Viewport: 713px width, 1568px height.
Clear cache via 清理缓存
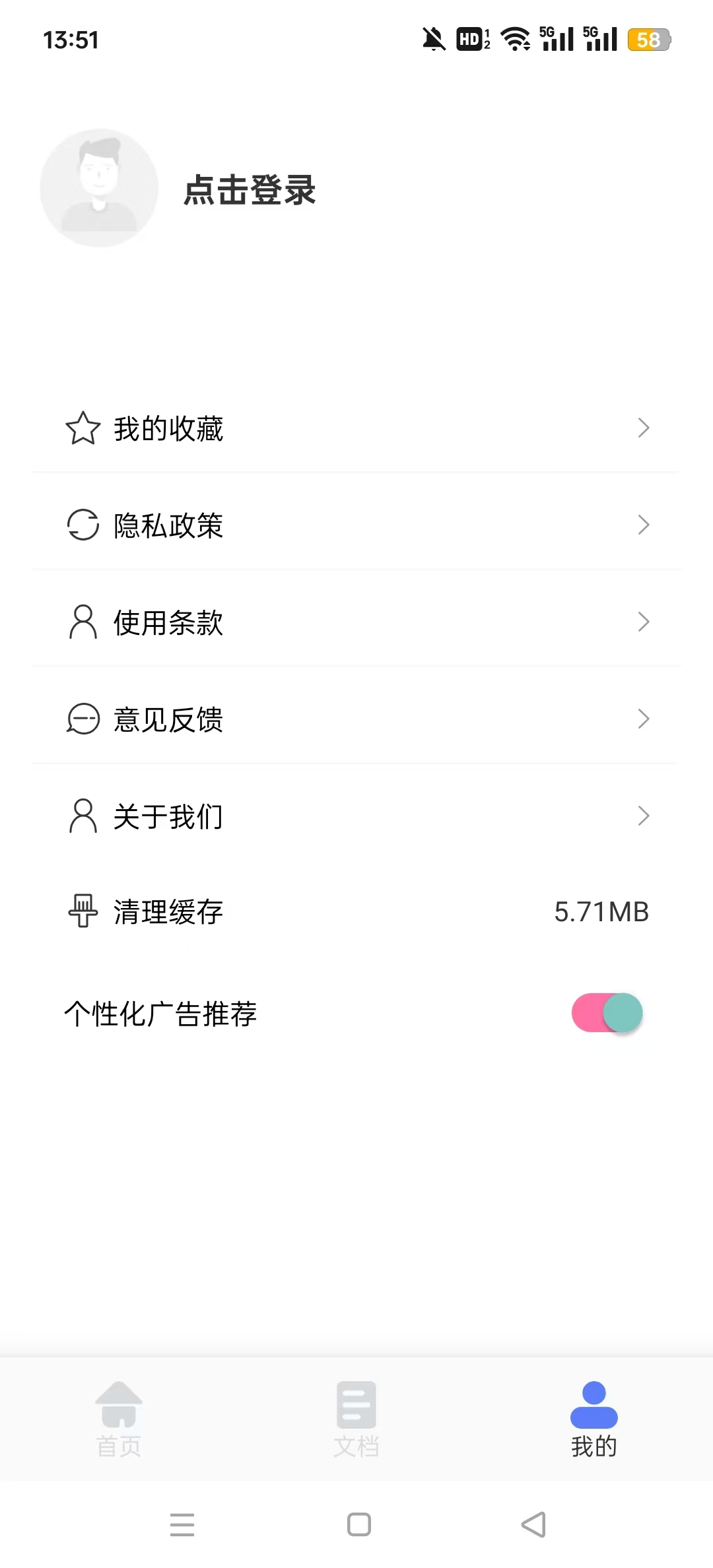point(356,912)
